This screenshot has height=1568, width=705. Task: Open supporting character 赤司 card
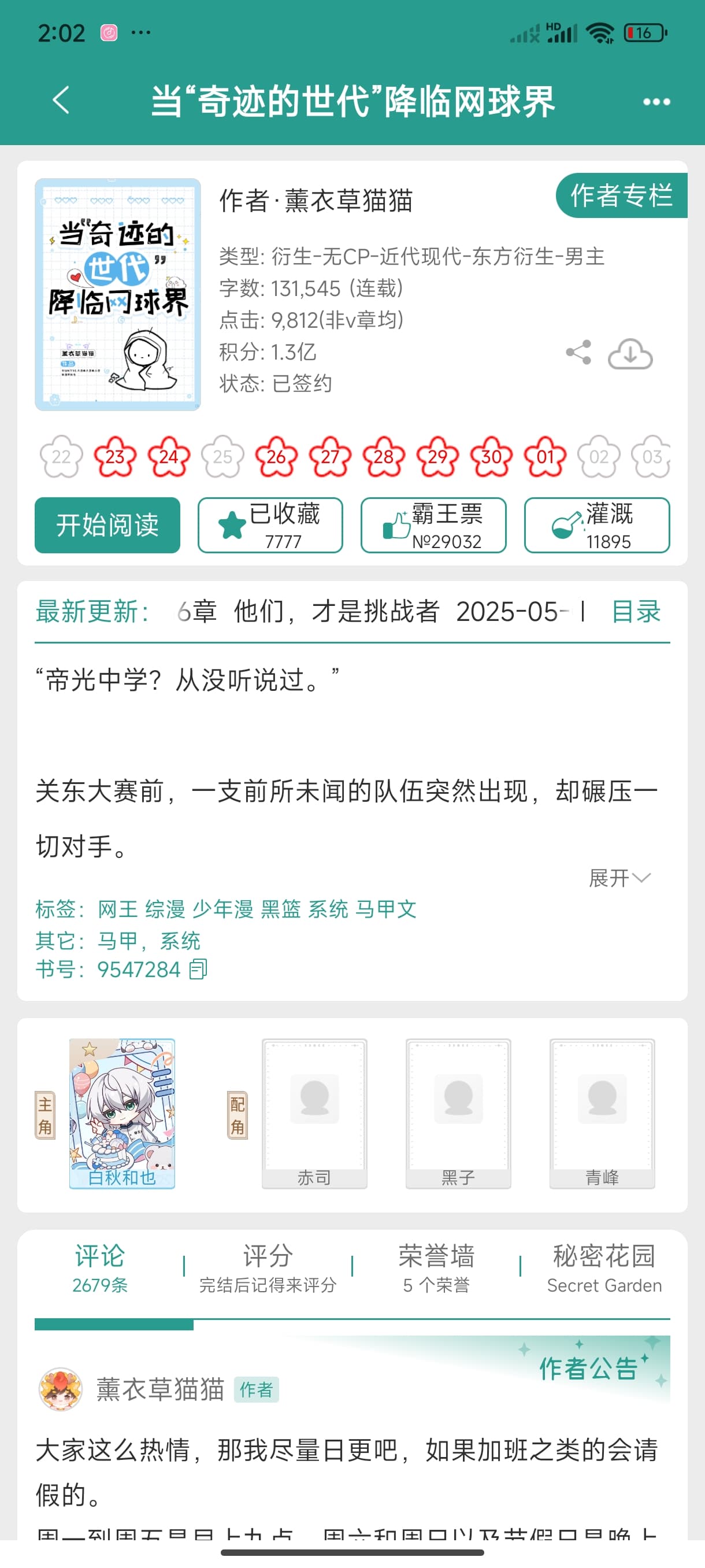pos(314,1114)
